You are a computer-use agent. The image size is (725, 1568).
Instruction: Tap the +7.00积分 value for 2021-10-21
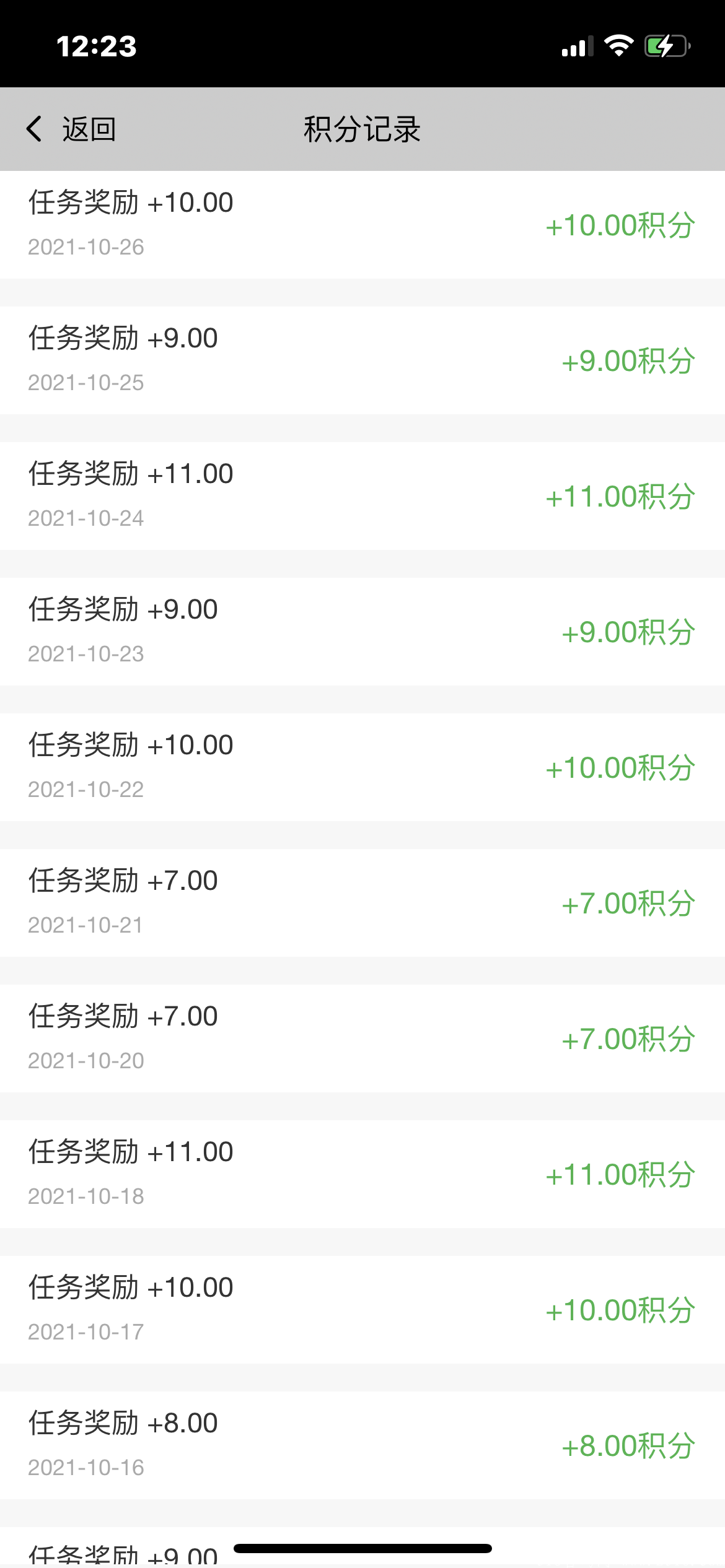pyautogui.click(x=627, y=904)
